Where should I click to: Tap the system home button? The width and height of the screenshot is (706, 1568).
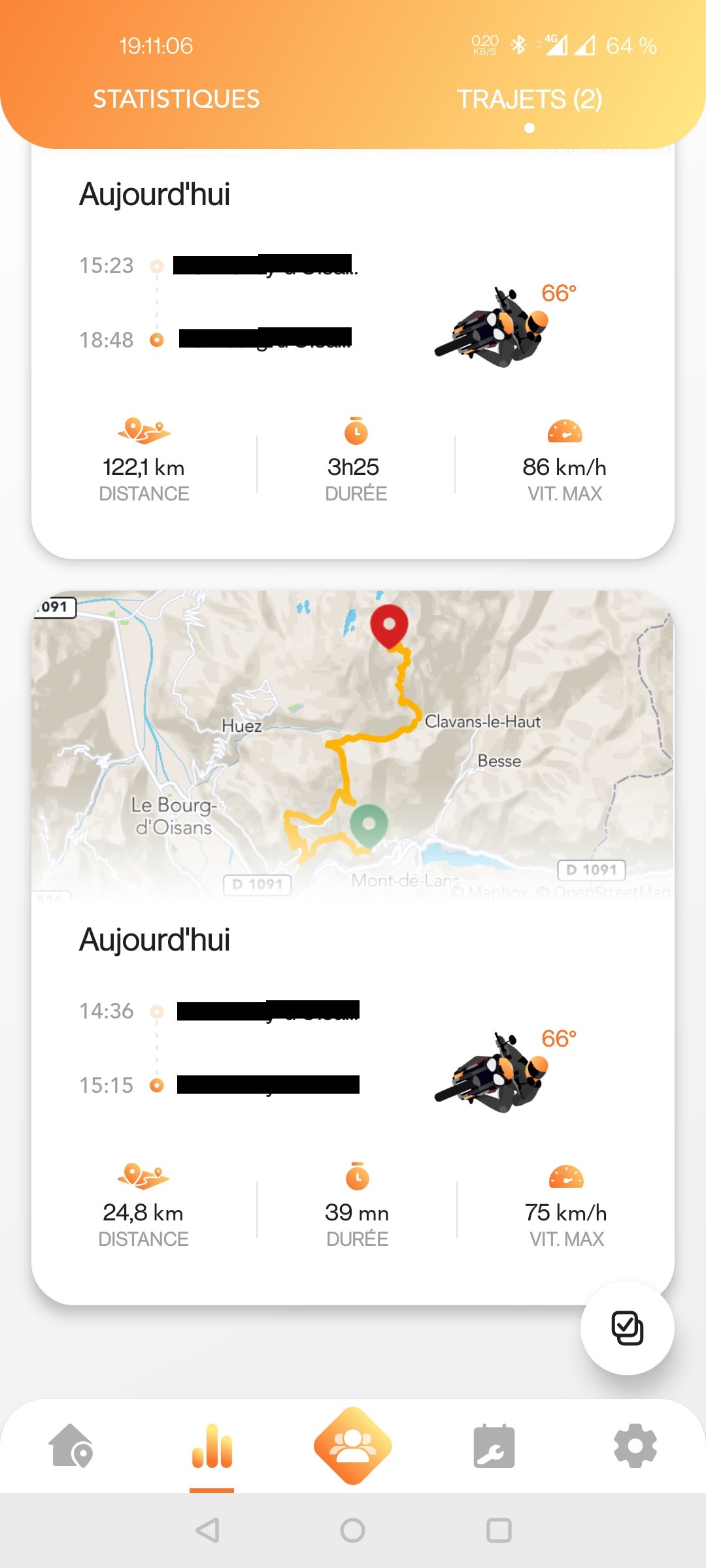pos(353,1530)
